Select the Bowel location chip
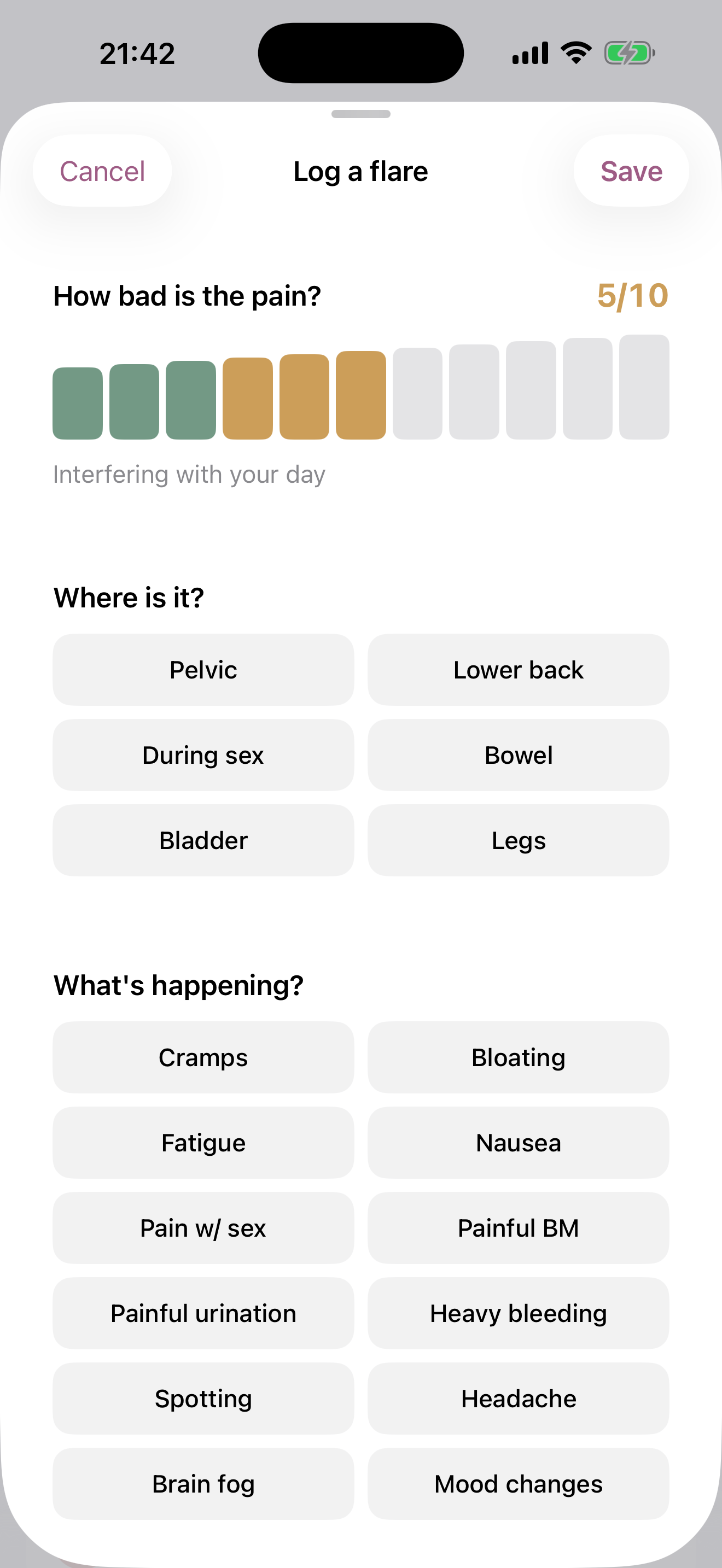722x1568 pixels. [519, 755]
